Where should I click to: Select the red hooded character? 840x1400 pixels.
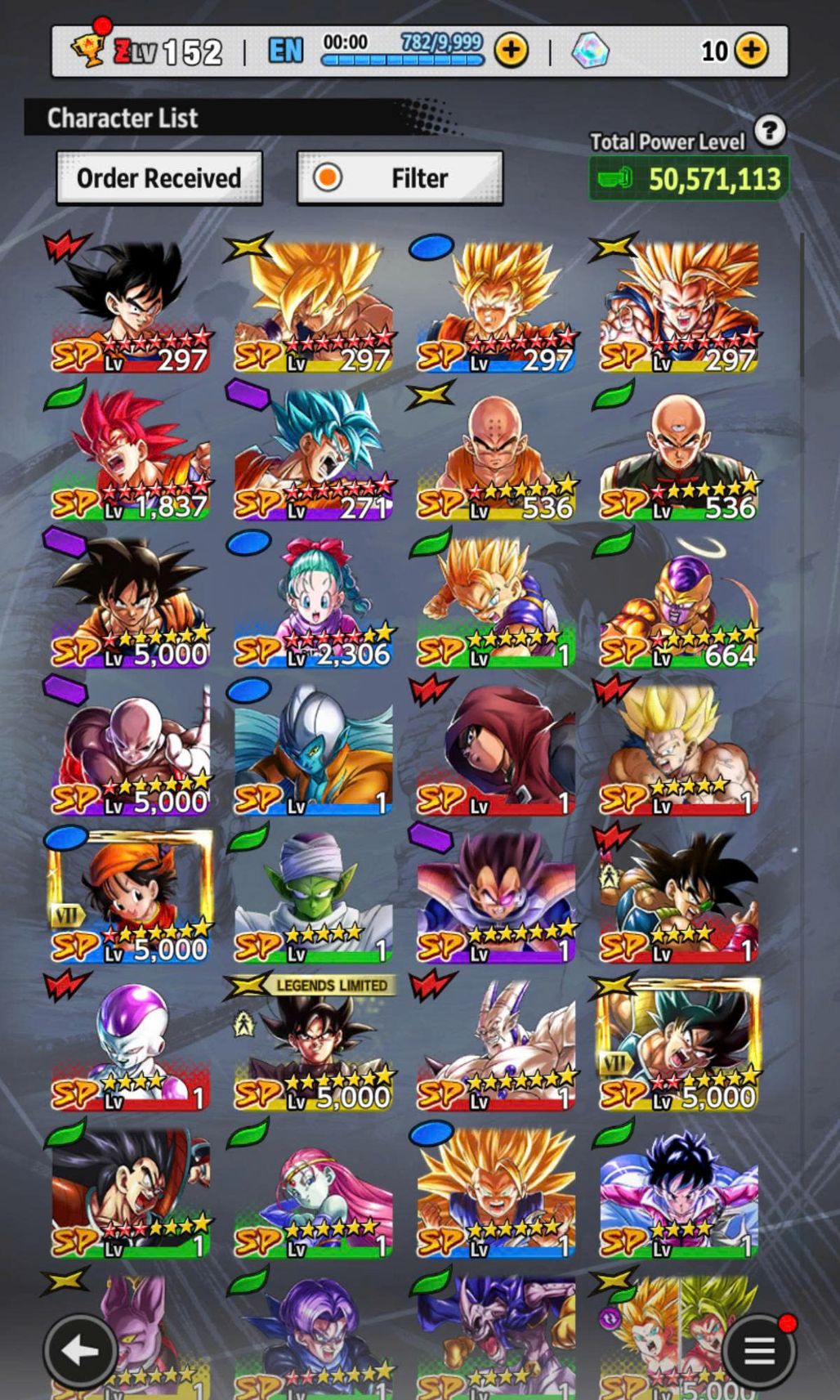coord(496,749)
